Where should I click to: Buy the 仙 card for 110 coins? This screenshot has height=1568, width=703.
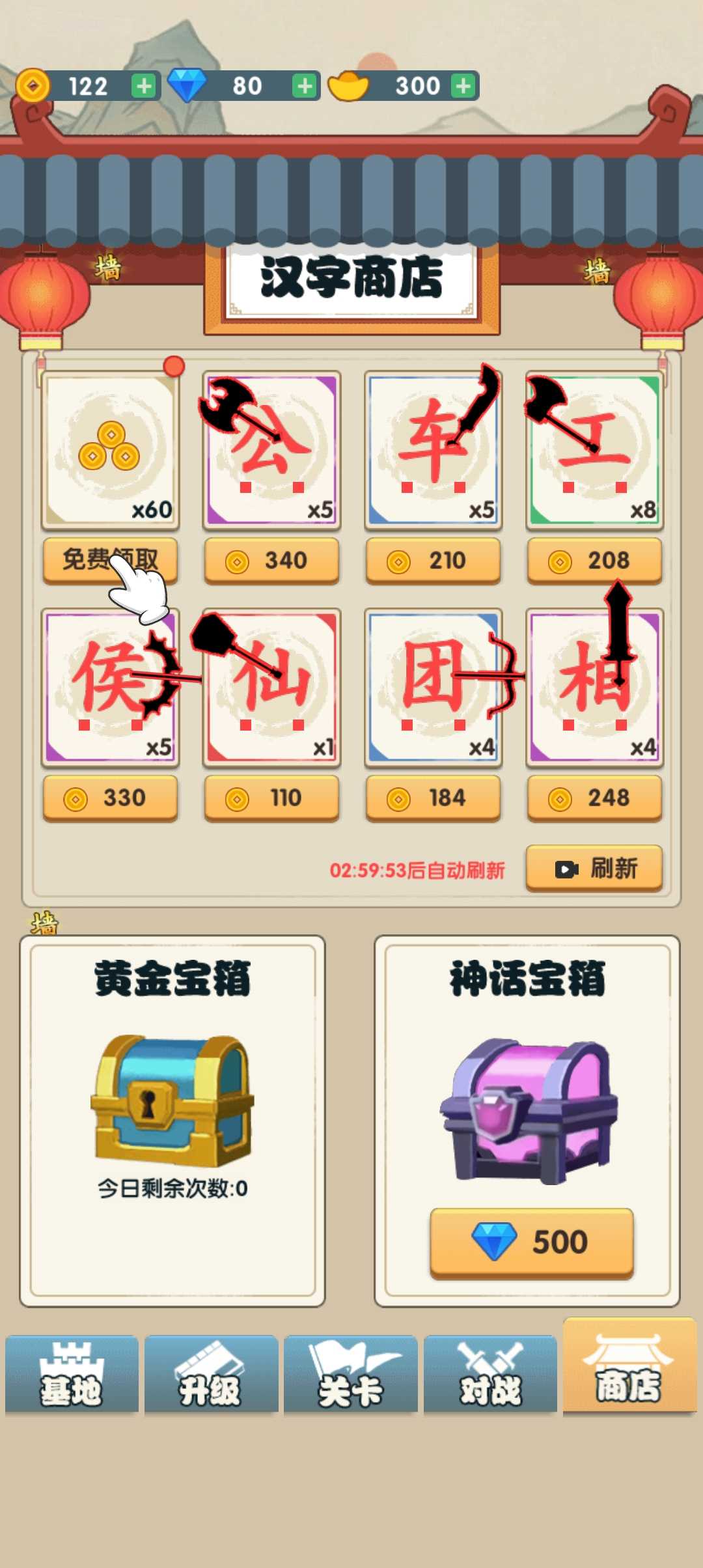(x=271, y=798)
